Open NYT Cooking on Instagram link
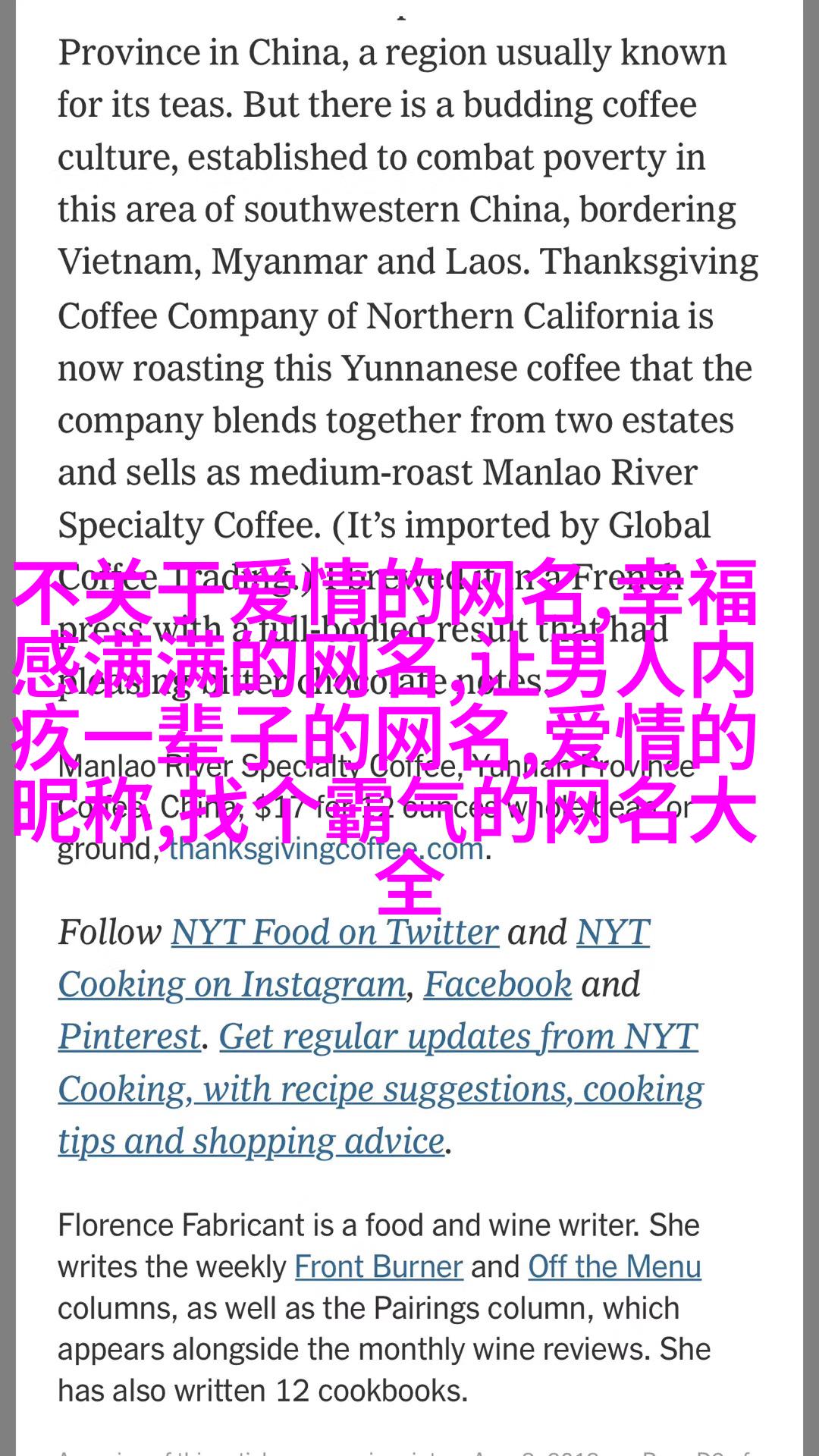 232,984
